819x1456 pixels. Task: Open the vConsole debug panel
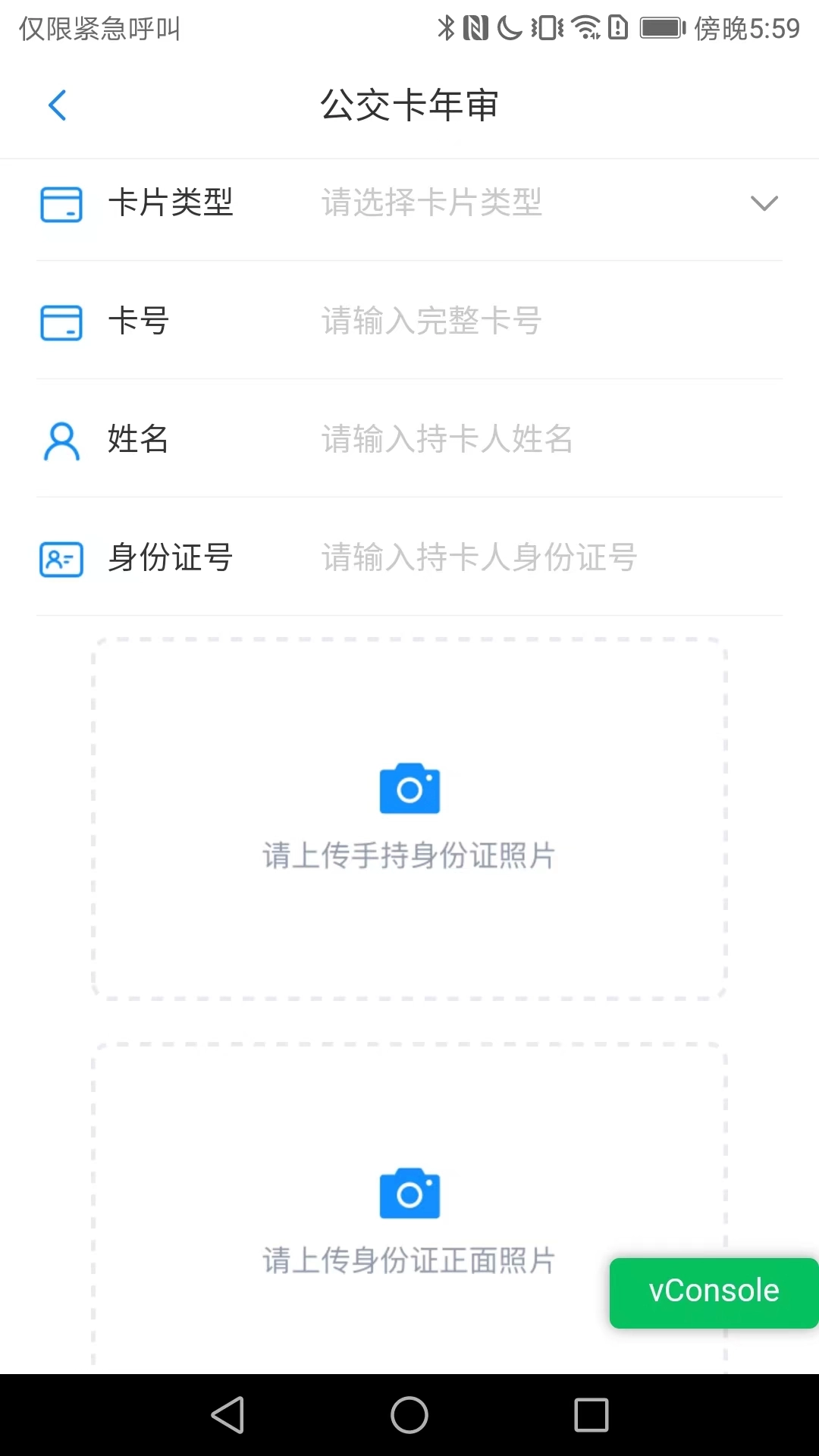click(x=712, y=1292)
